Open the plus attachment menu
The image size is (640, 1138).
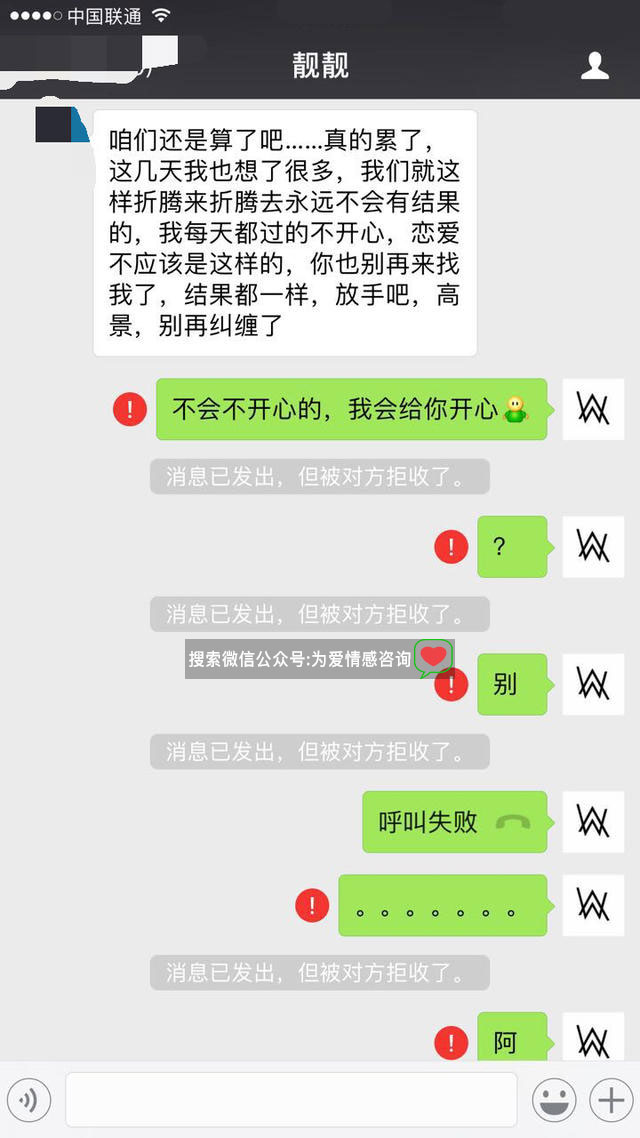pyautogui.click(x=610, y=1101)
